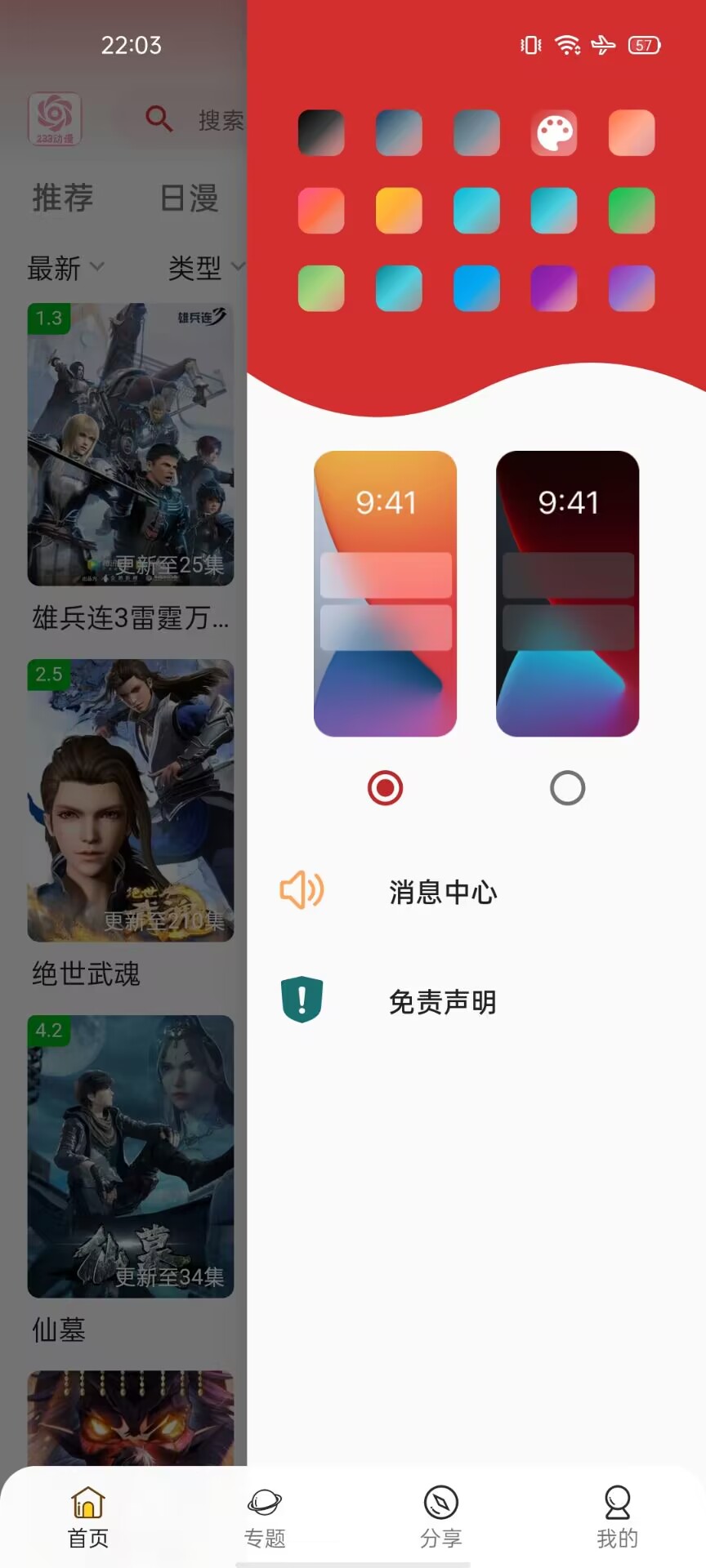Open 免责声明 disclaimer

(x=442, y=1001)
